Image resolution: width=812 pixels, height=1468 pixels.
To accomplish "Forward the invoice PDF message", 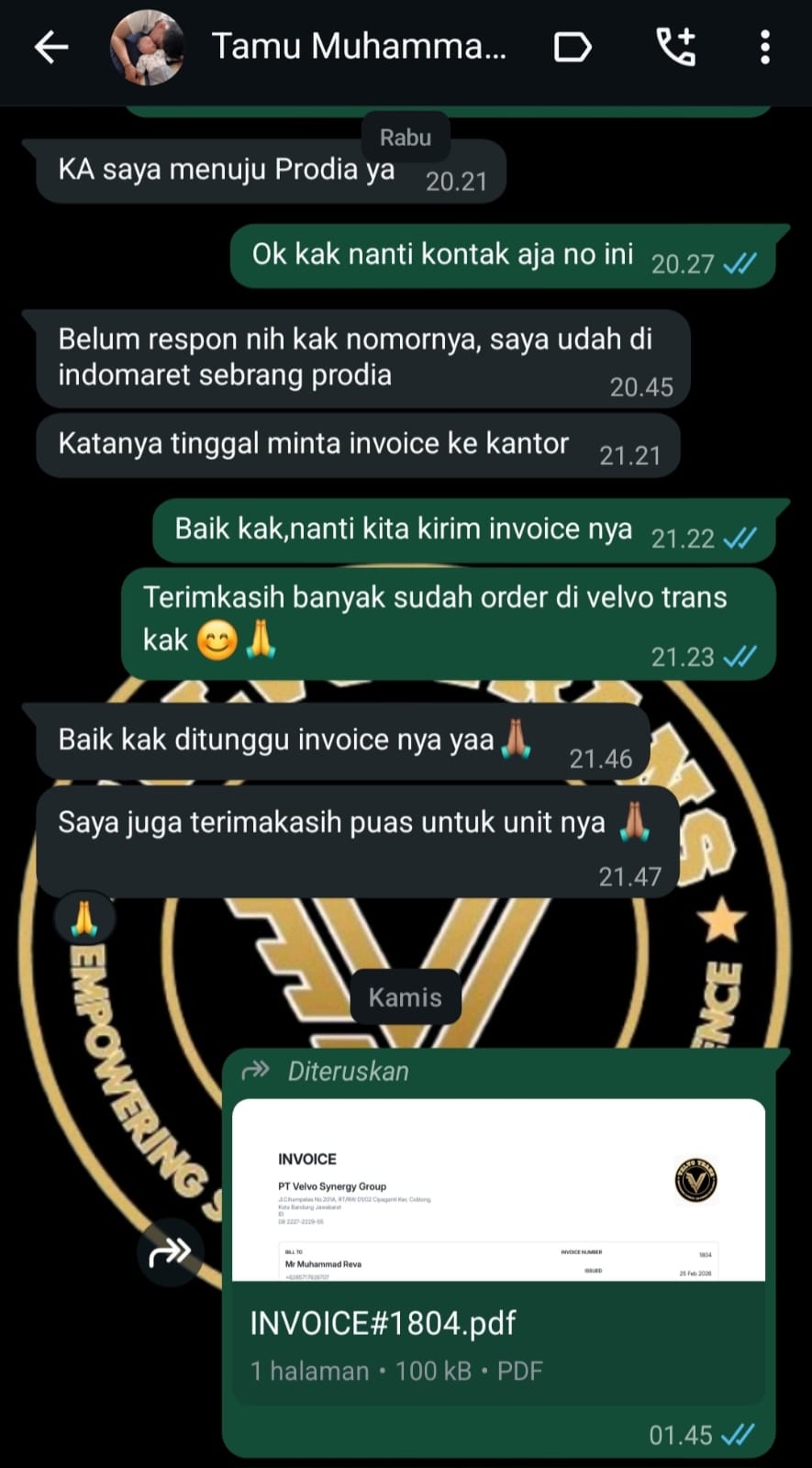I will point(171,1251).
